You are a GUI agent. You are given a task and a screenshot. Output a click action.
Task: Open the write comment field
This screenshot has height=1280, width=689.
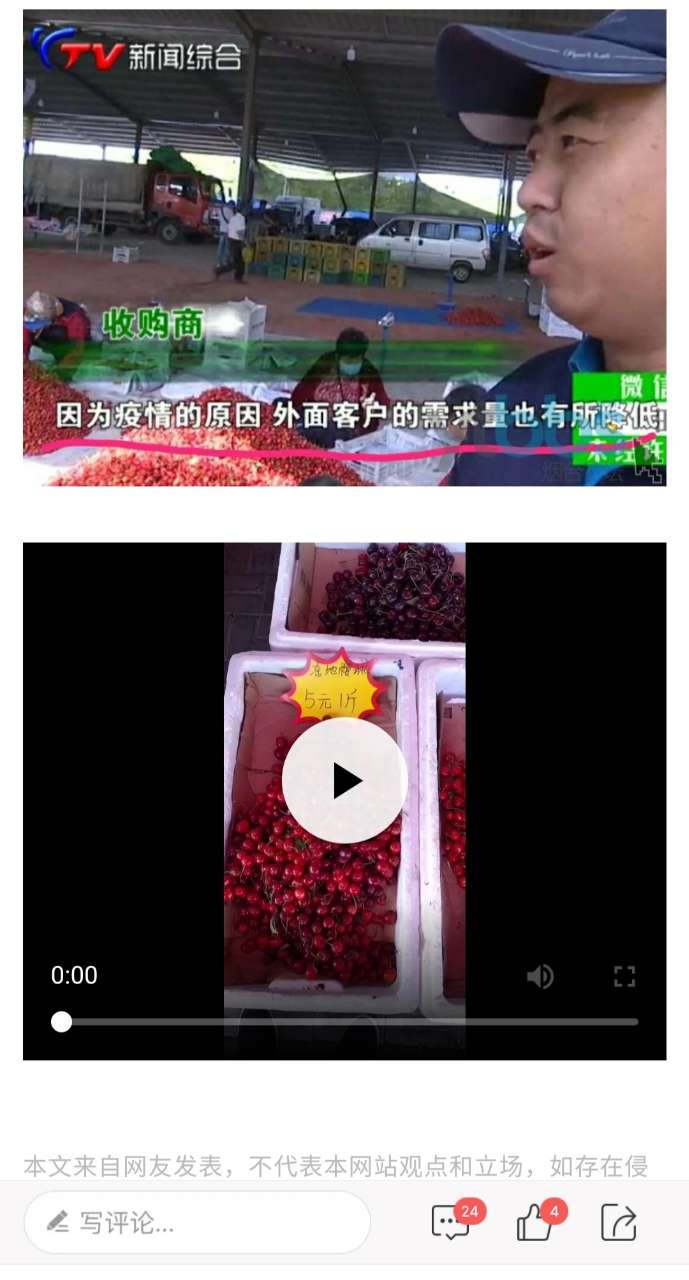coord(198,1222)
